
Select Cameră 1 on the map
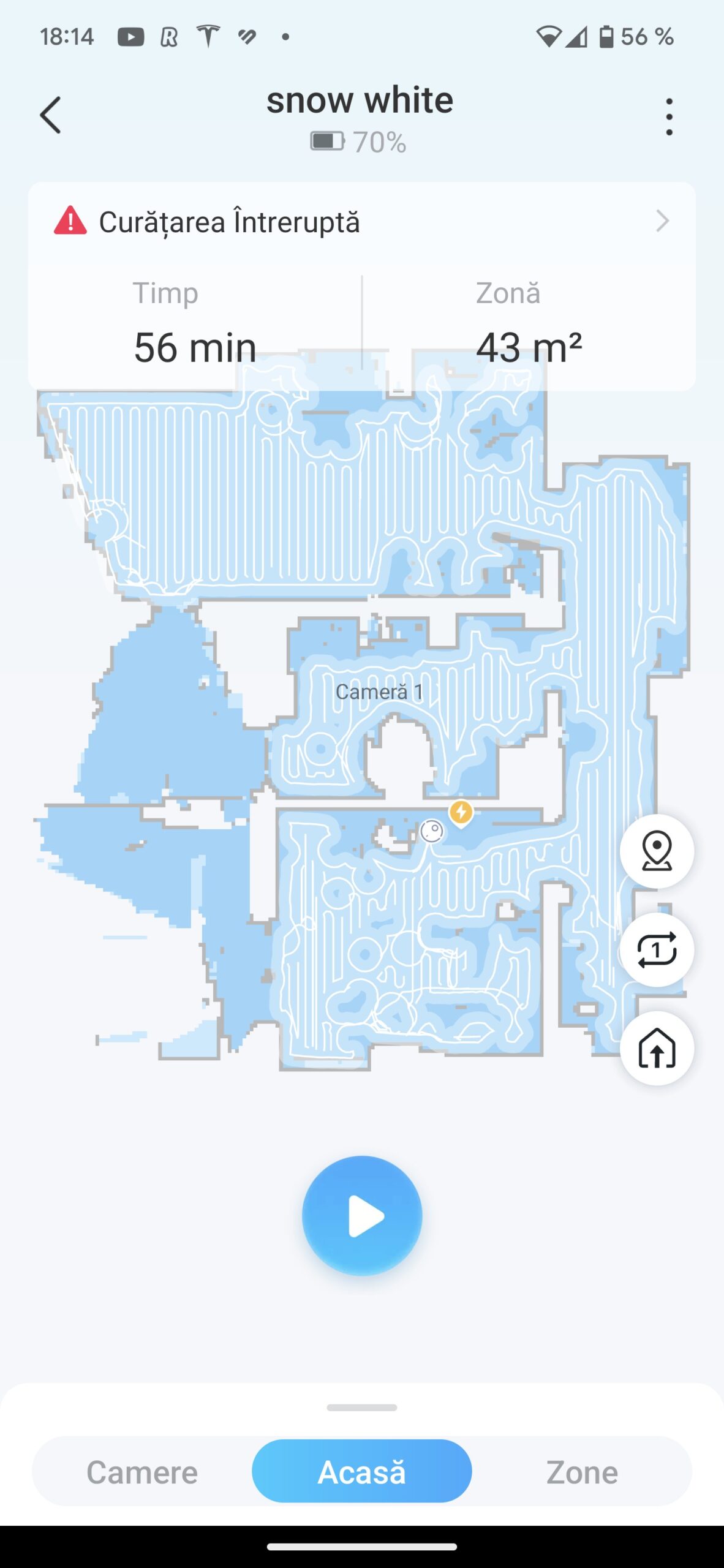coord(379,692)
